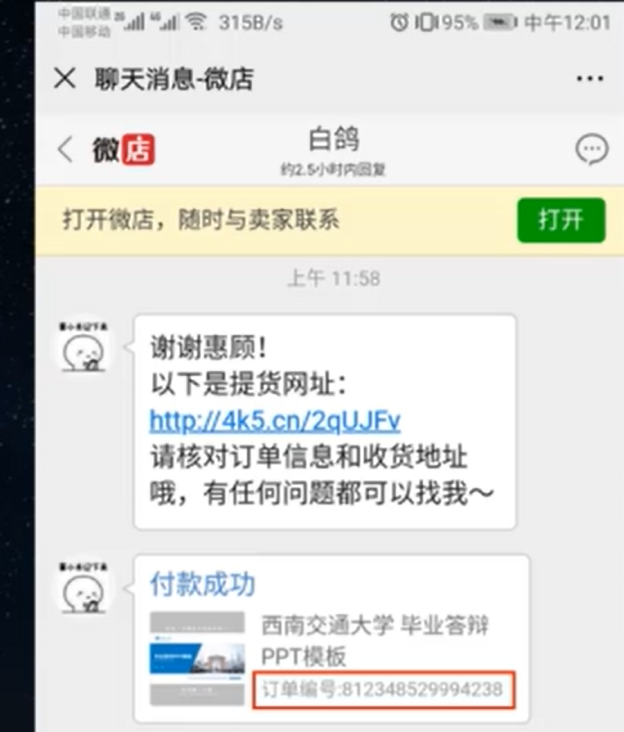The height and width of the screenshot is (732, 624).
Task: Open the 付款成功 order card
Action: (331, 638)
